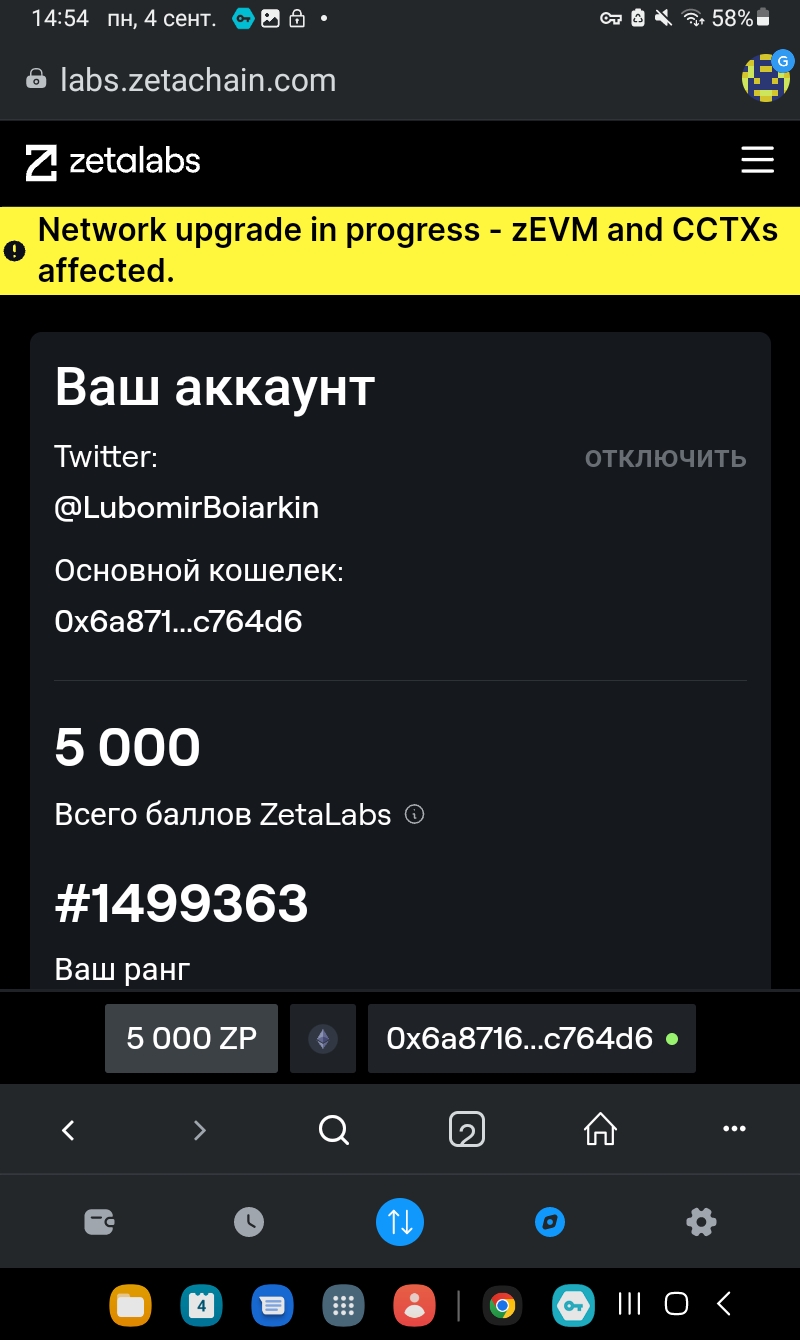Open the account avatar next to the address bar

[x=765, y=78]
